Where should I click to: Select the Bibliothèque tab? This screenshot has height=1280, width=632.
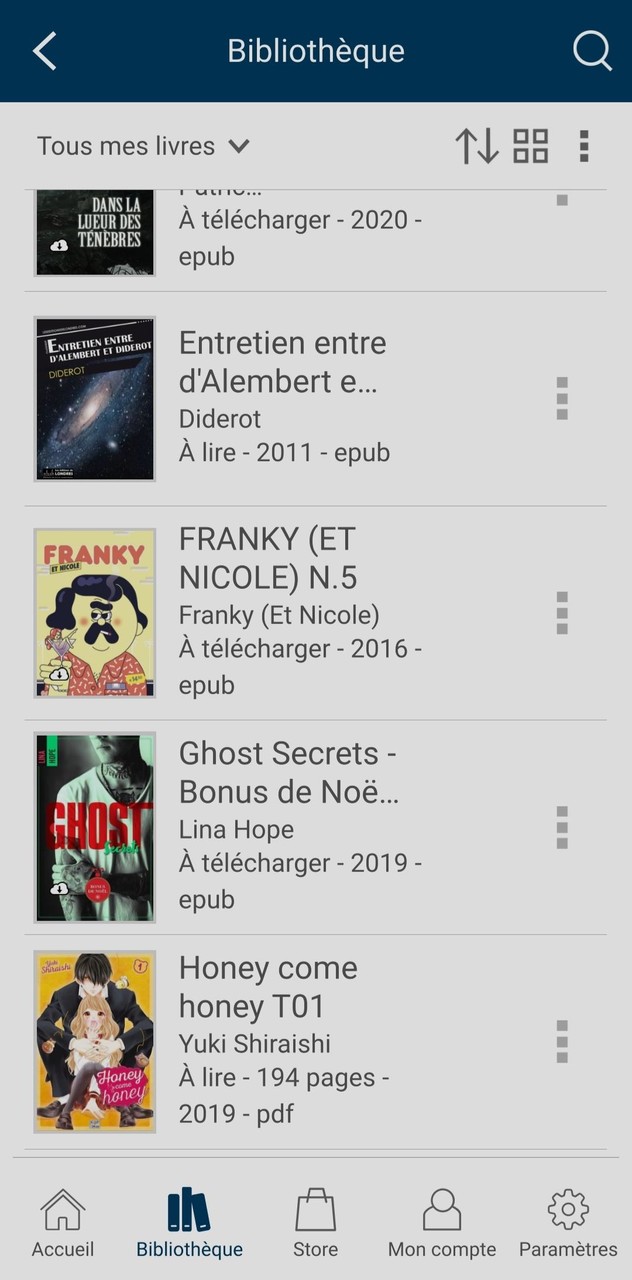coord(189,1222)
